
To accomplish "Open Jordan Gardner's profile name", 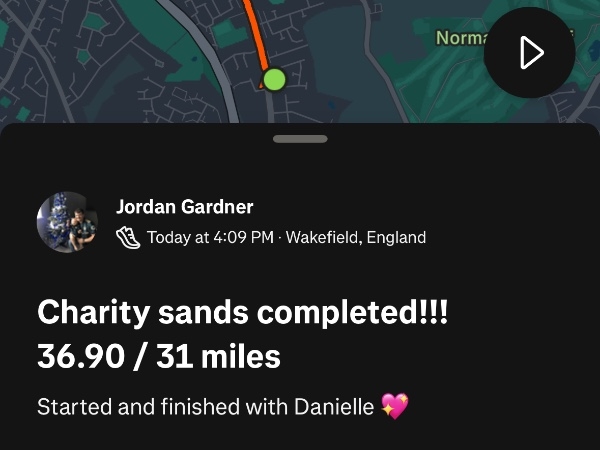I will (184, 207).
